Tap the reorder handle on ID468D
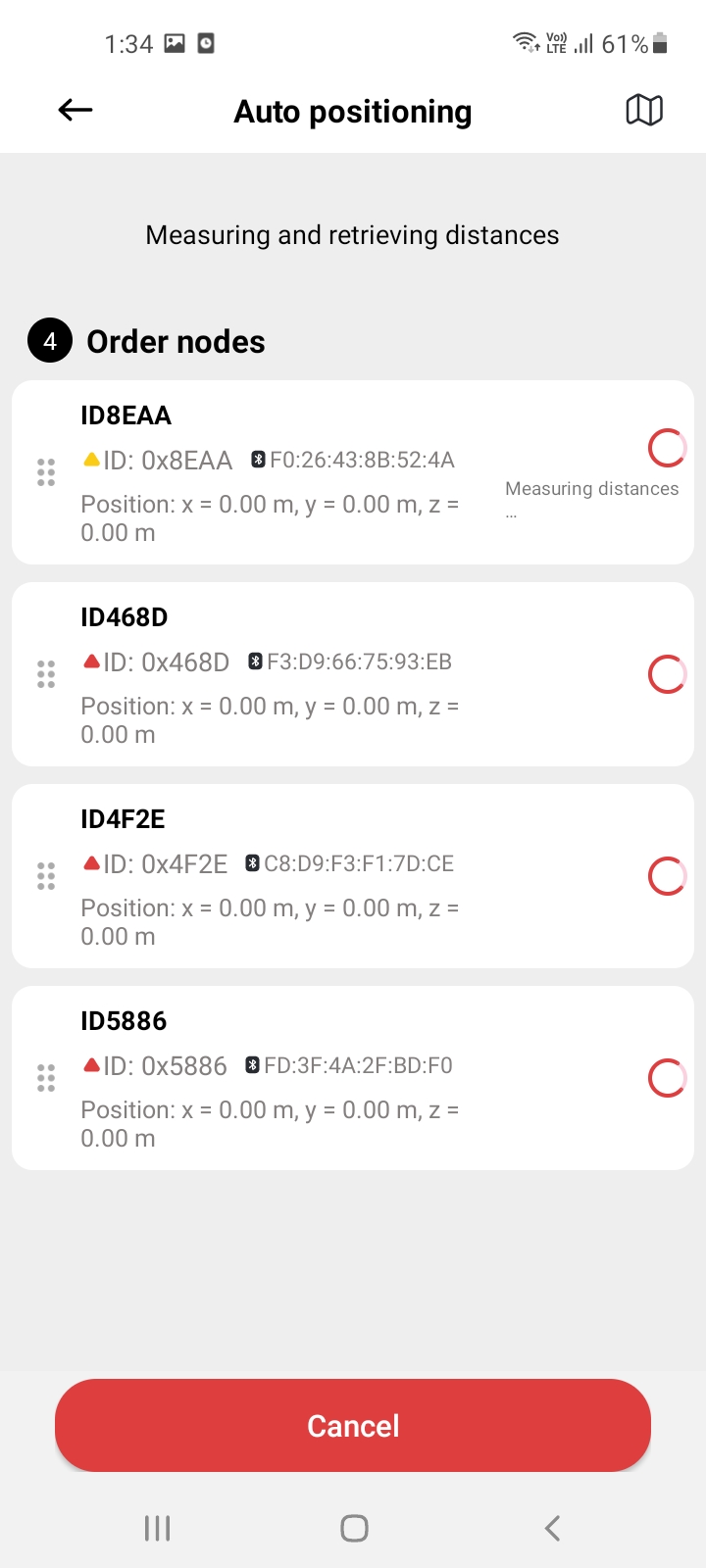706x1568 pixels. pyautogui.click(x=46, y=674)
